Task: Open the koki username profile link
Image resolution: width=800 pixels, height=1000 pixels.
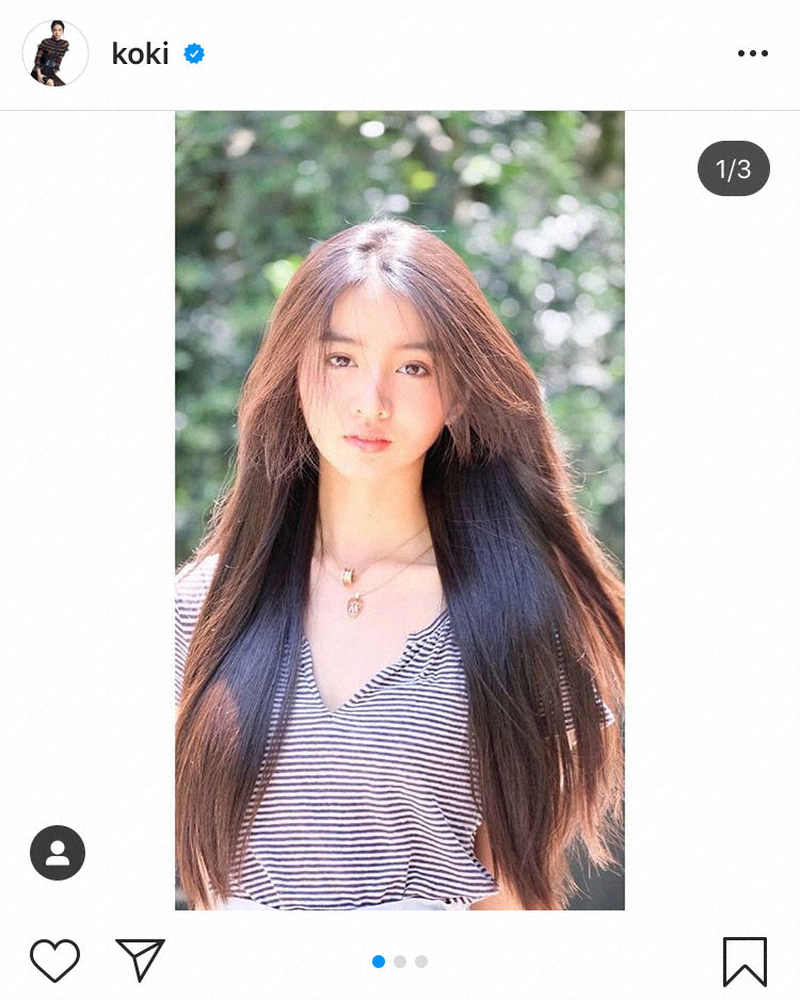Action: pyautogui.click(x=140, y=54)
